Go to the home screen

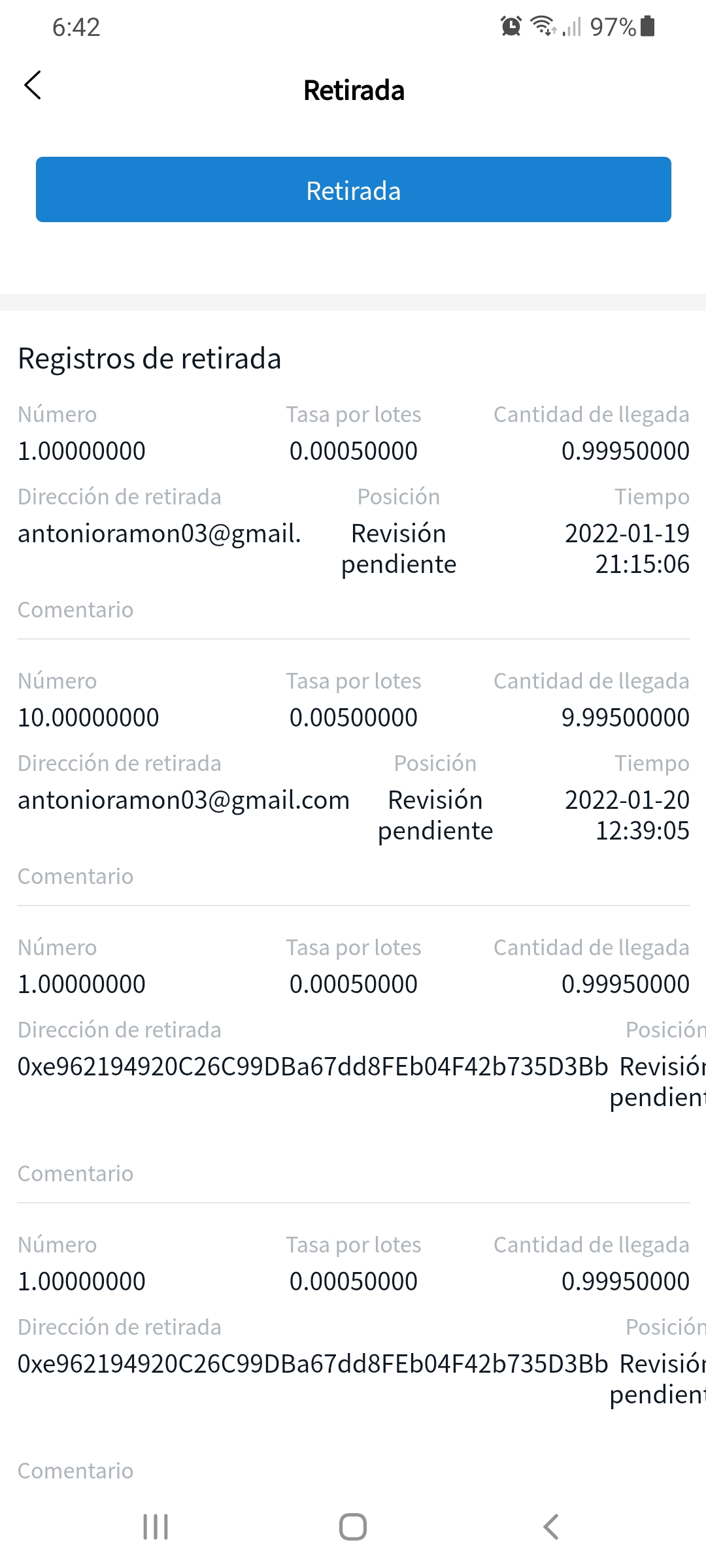[x=353, y=1527]
